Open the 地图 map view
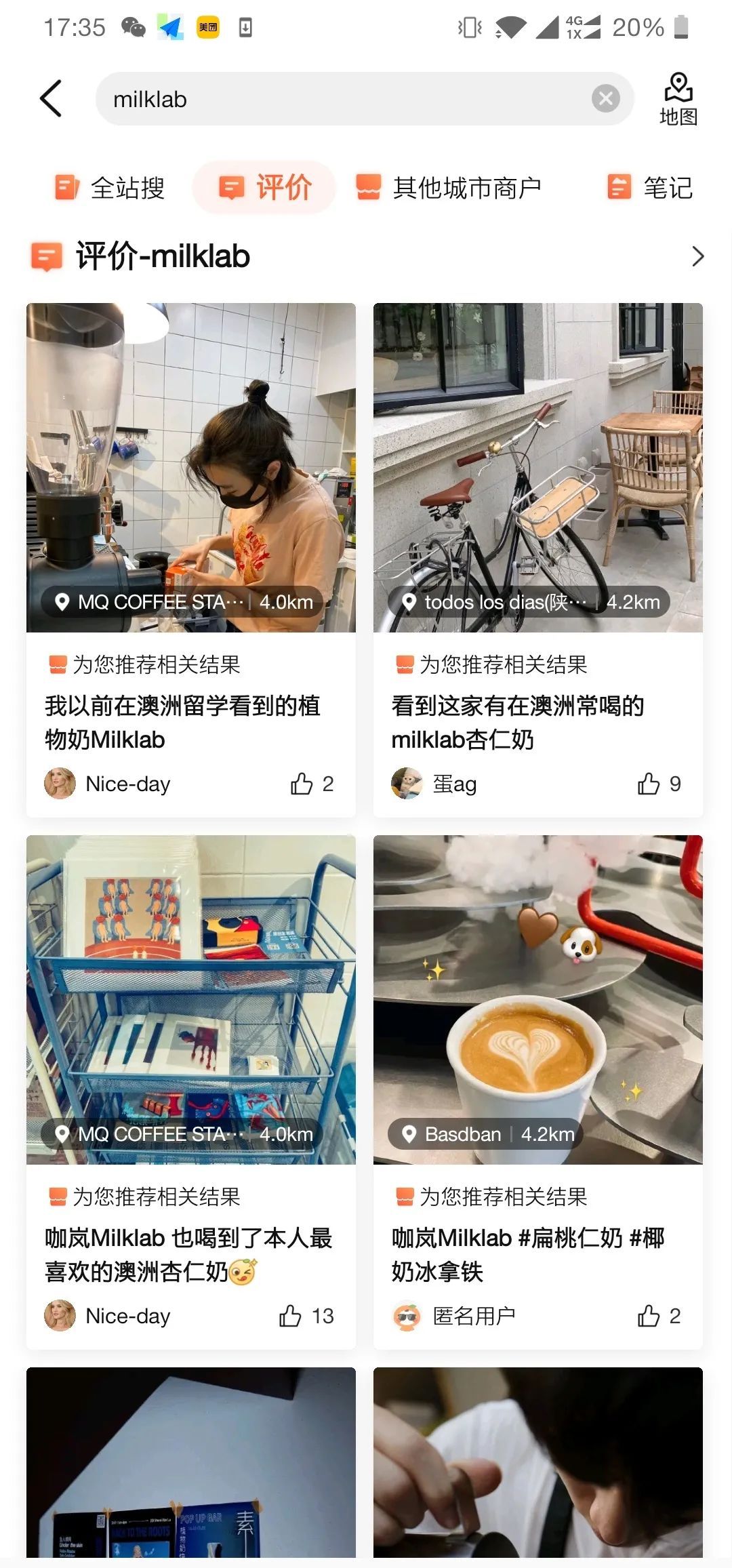The height and width of the screenshot is (1568, 732). 678,99
